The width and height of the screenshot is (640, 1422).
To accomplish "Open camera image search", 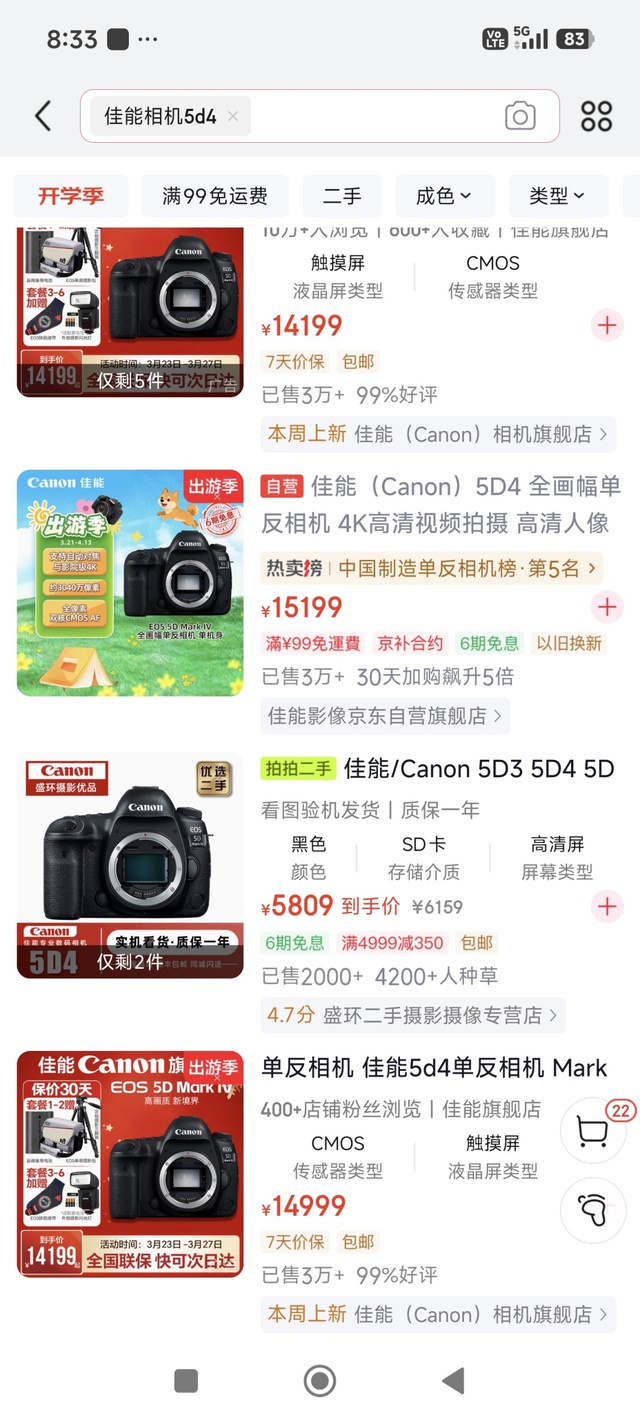I will click(520, 116).
